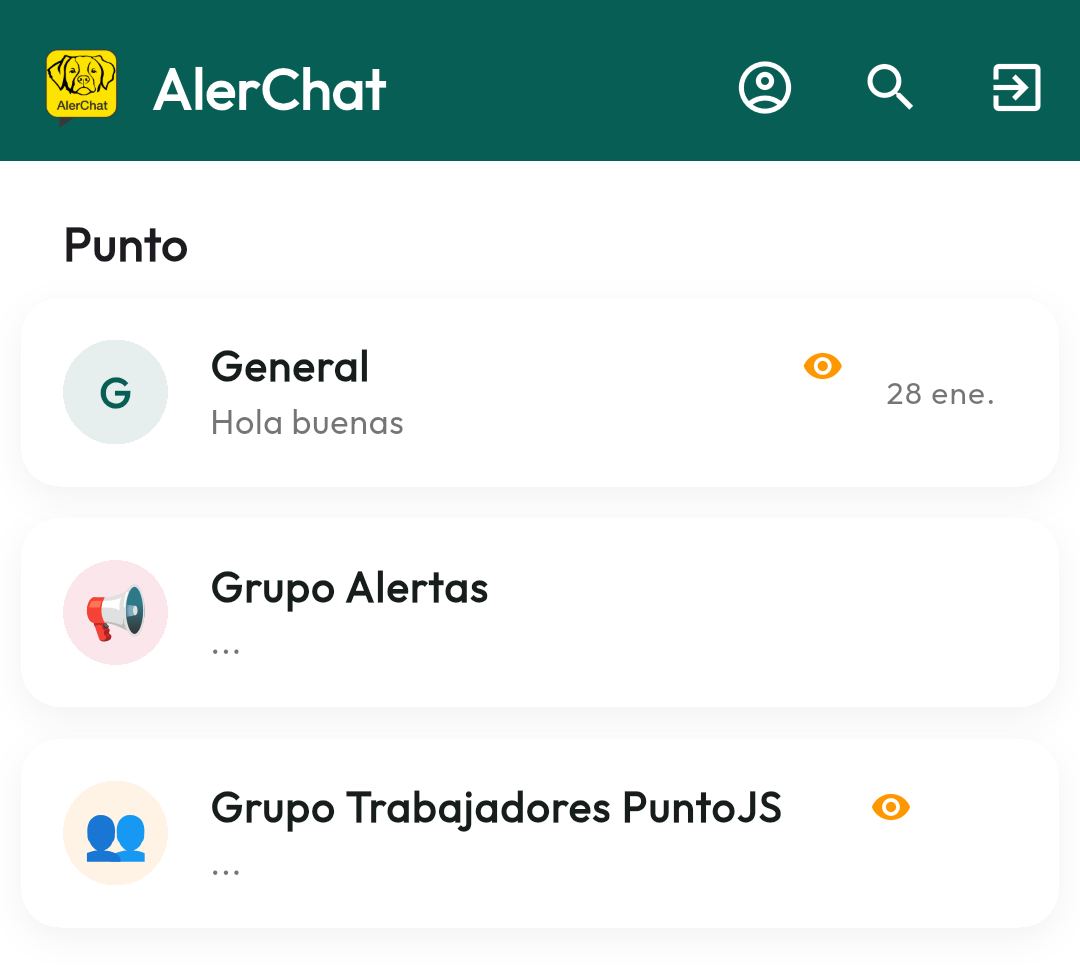Screen dimensions: 1080x974
Task: Tap eye icon on Grupo Trabajadores PuntoJS
Action: [890, 807]
